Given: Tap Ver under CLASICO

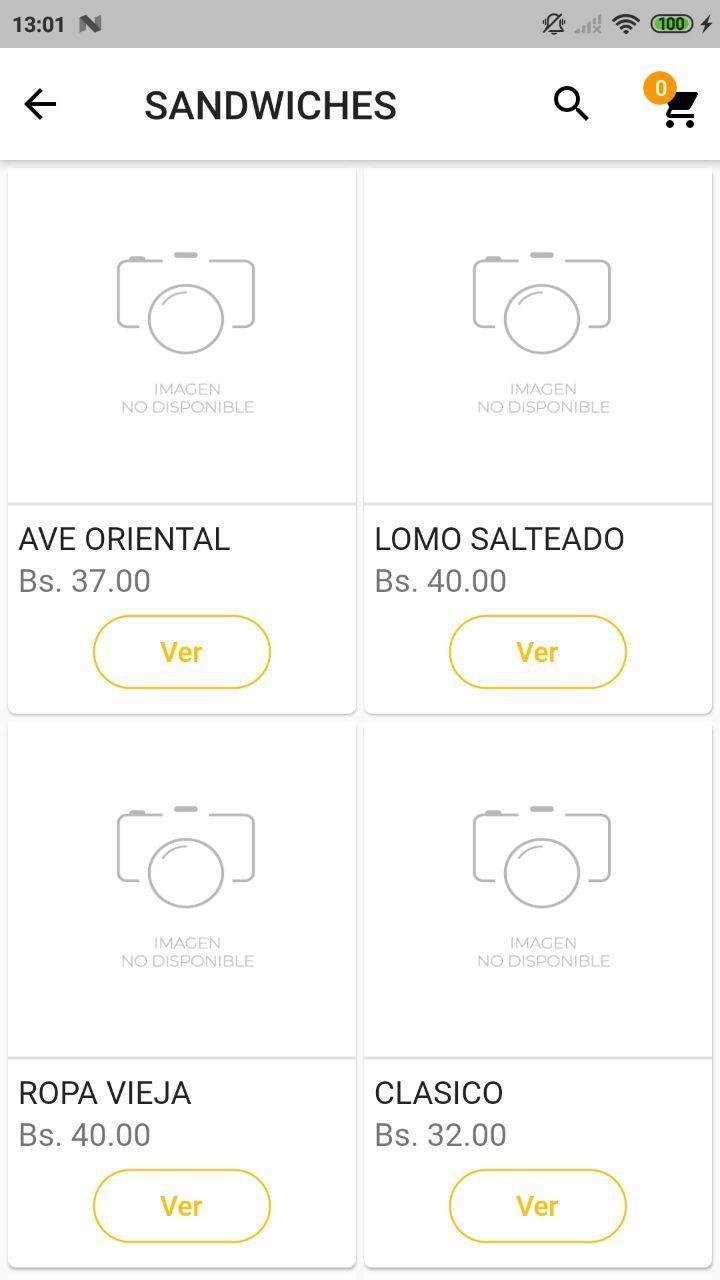Looking at the screenshot, I should pyautogui.click(x=538, y=1206).
